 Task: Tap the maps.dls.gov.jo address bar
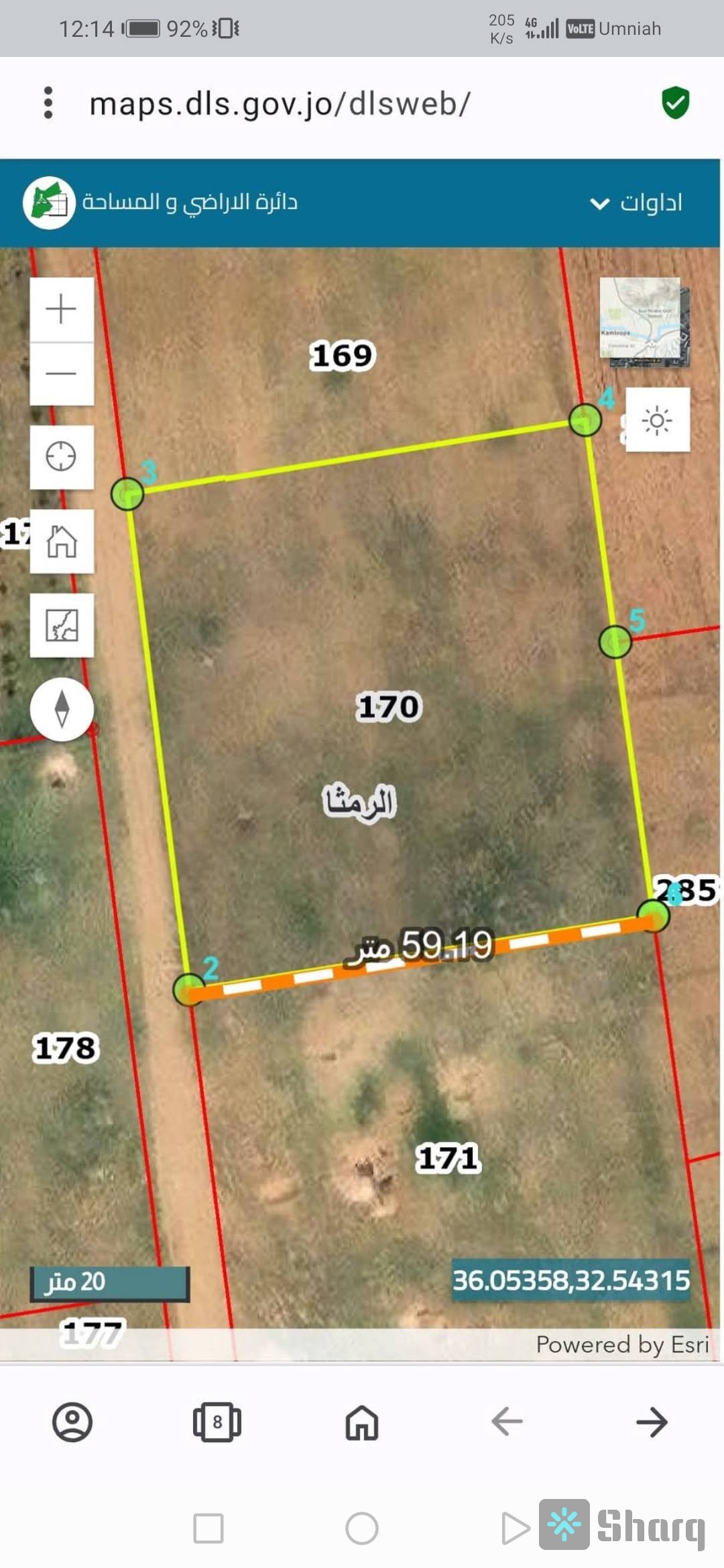pos(280,104)
